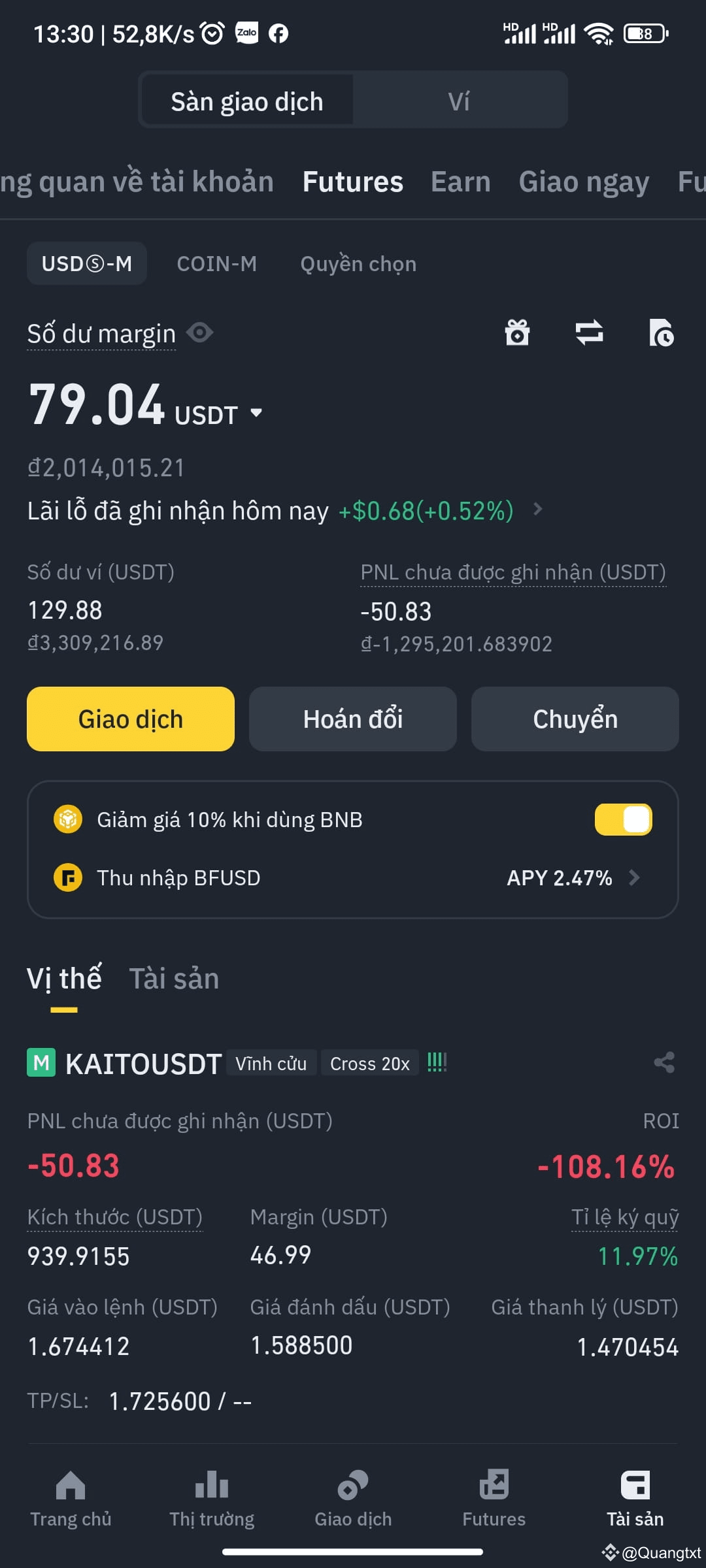The width and height of the screenshot is (706, 1568).
Task: Select the COIN-M tab
Action: click(x=216, y=263)
